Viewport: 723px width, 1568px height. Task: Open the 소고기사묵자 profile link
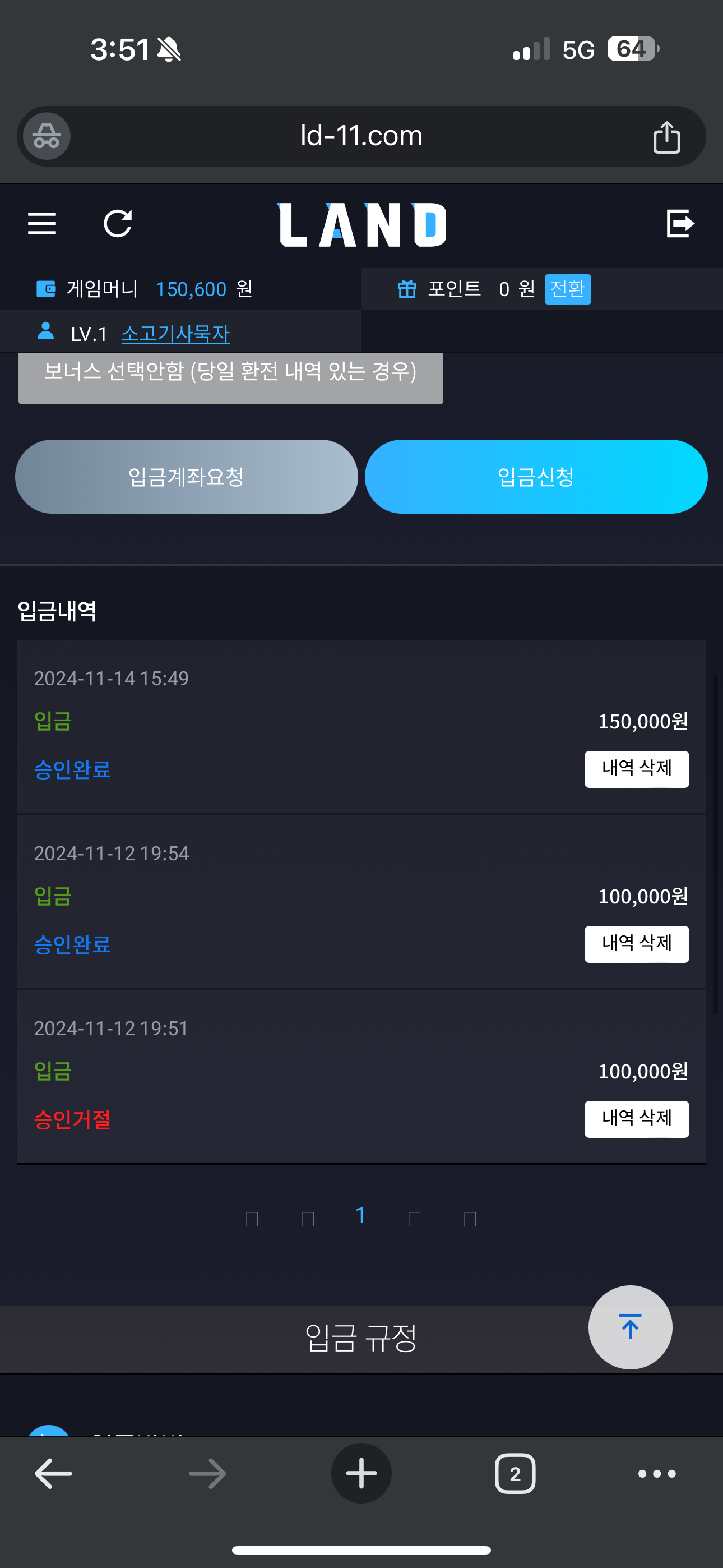point(175,334)
